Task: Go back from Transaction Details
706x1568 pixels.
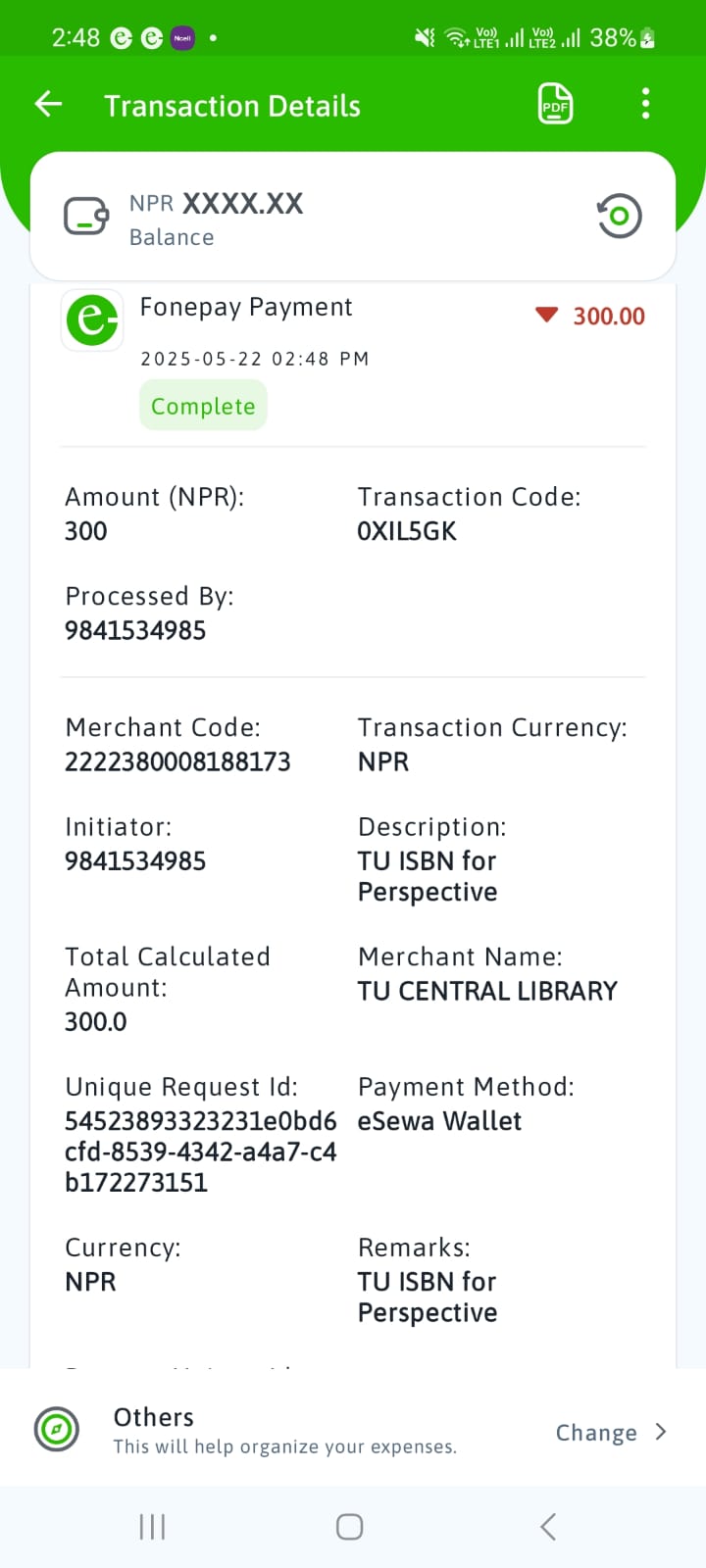Action: (48, 104)
